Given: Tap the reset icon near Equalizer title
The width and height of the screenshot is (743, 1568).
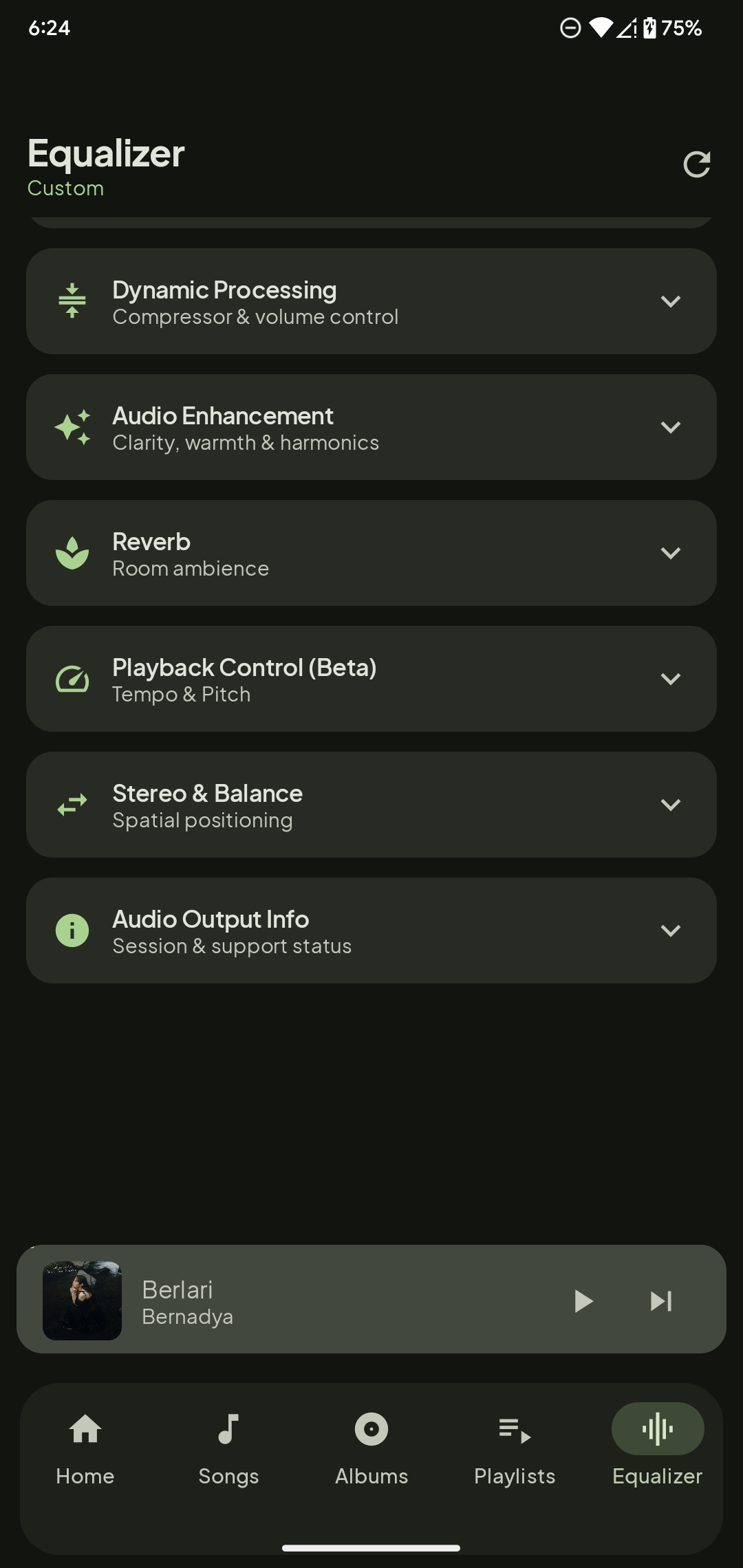Looking at the screenshot, I should (696, 164).
